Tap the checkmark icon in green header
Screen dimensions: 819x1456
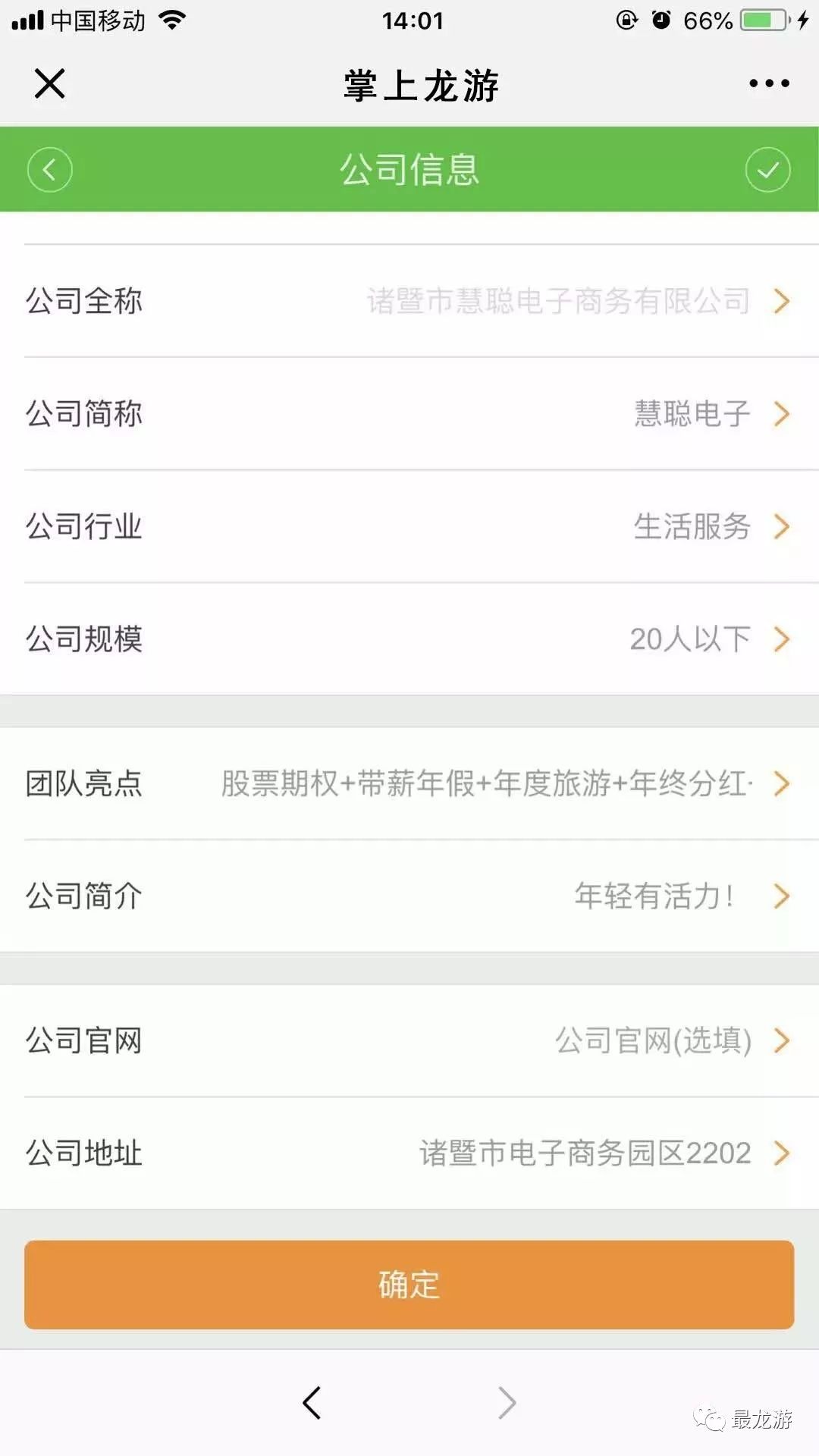pos(767,169)
